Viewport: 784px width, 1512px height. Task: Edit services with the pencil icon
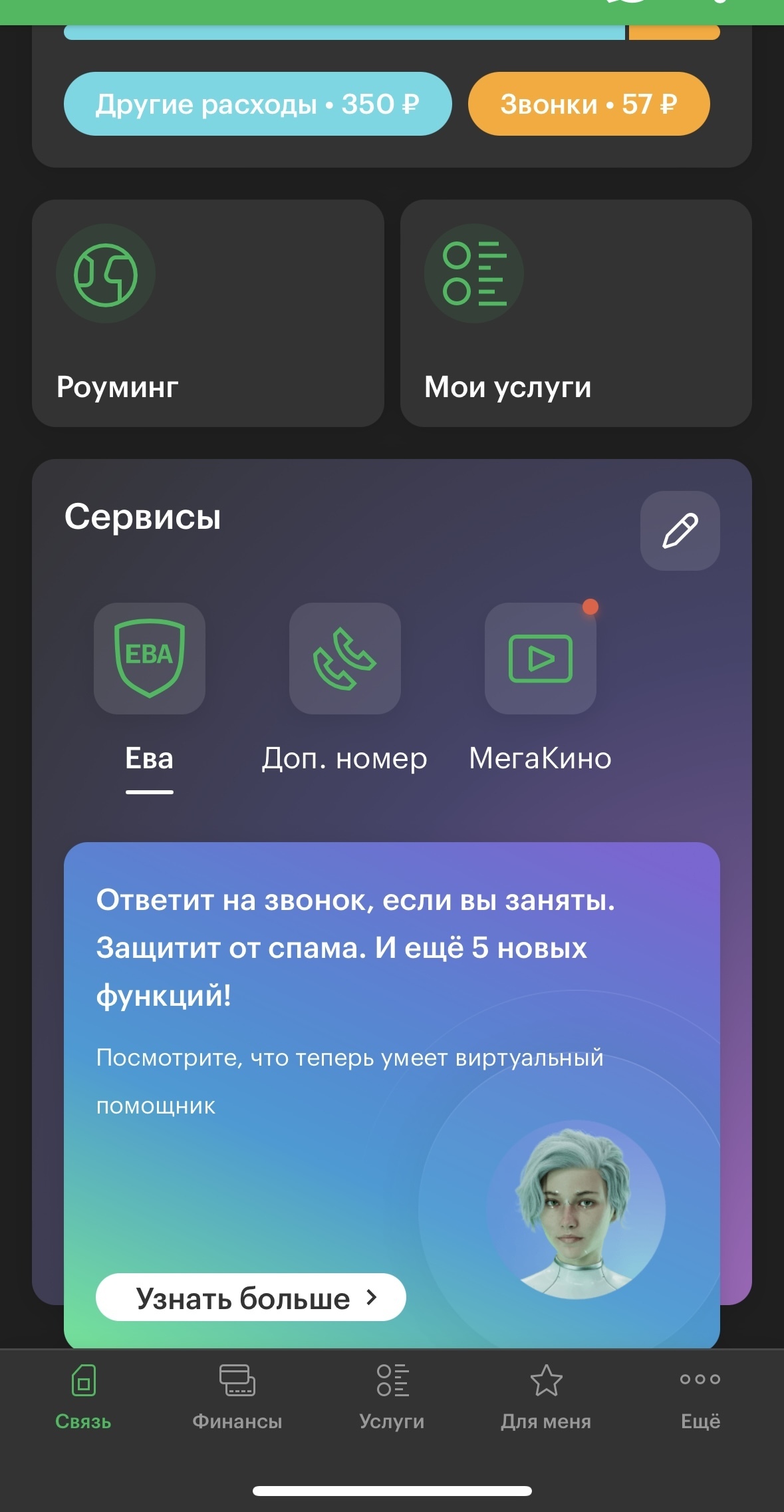point(680,531)
